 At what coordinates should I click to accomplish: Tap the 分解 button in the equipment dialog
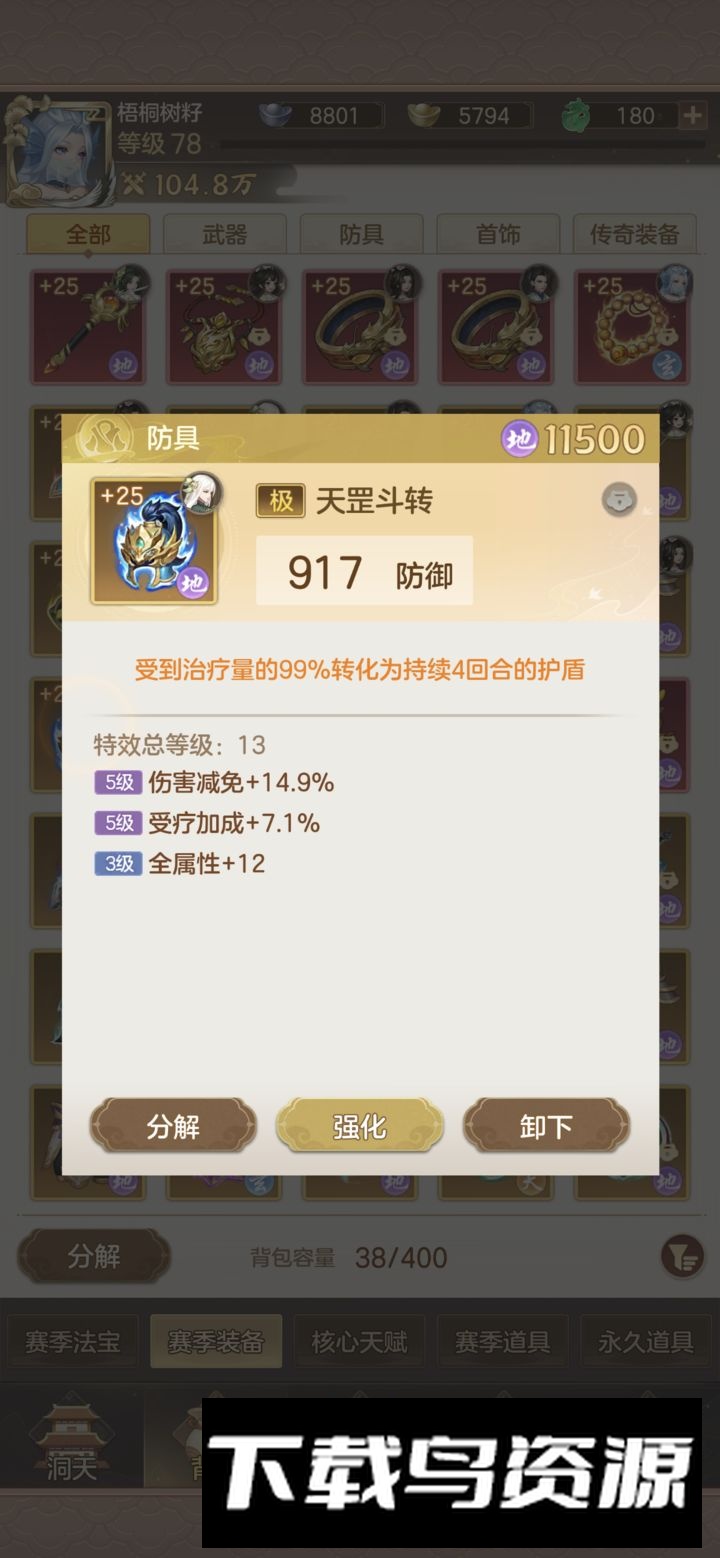tap(173, 1127)
